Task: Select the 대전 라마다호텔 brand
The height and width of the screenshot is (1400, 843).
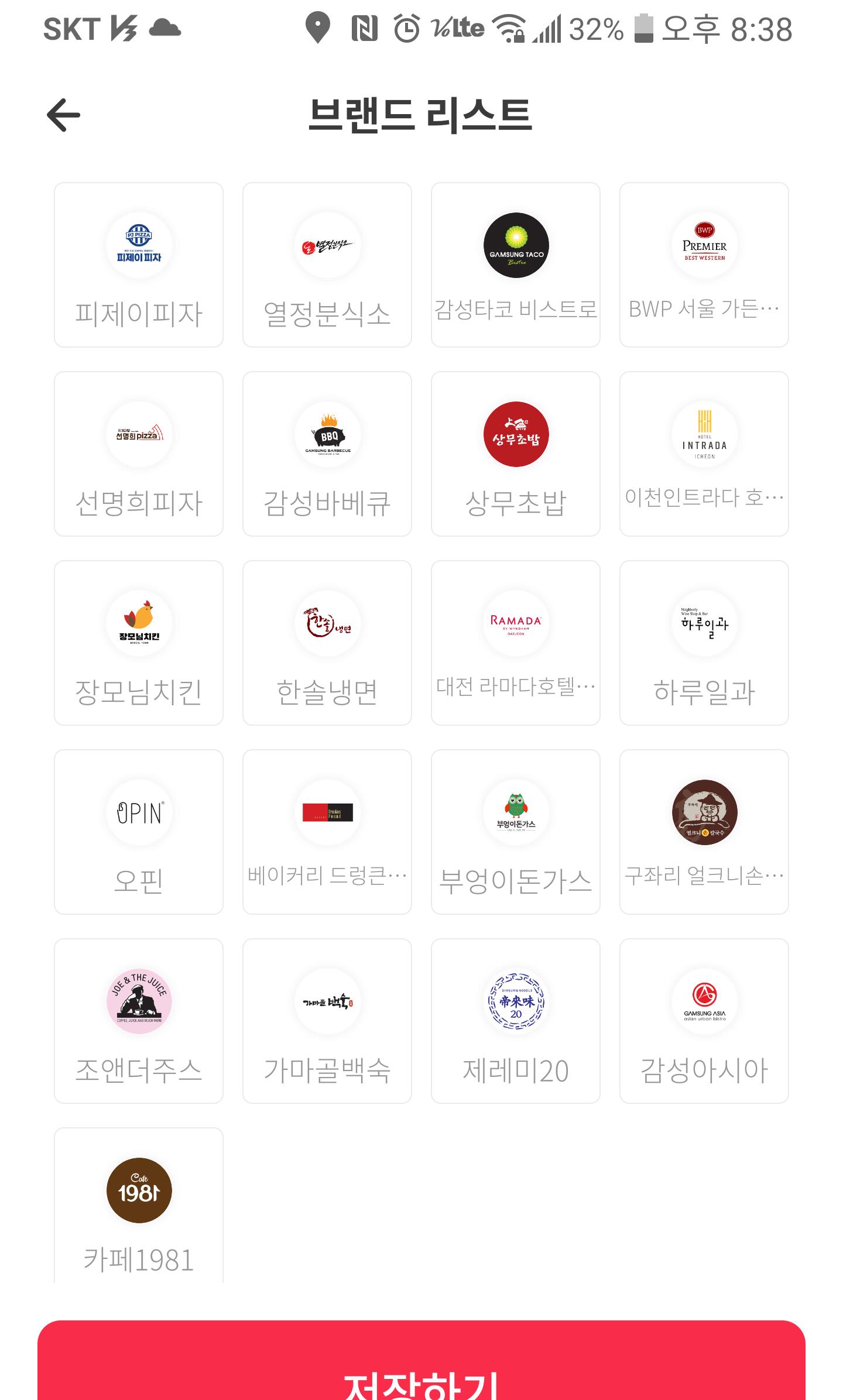Action: click(x=516, y=643)
